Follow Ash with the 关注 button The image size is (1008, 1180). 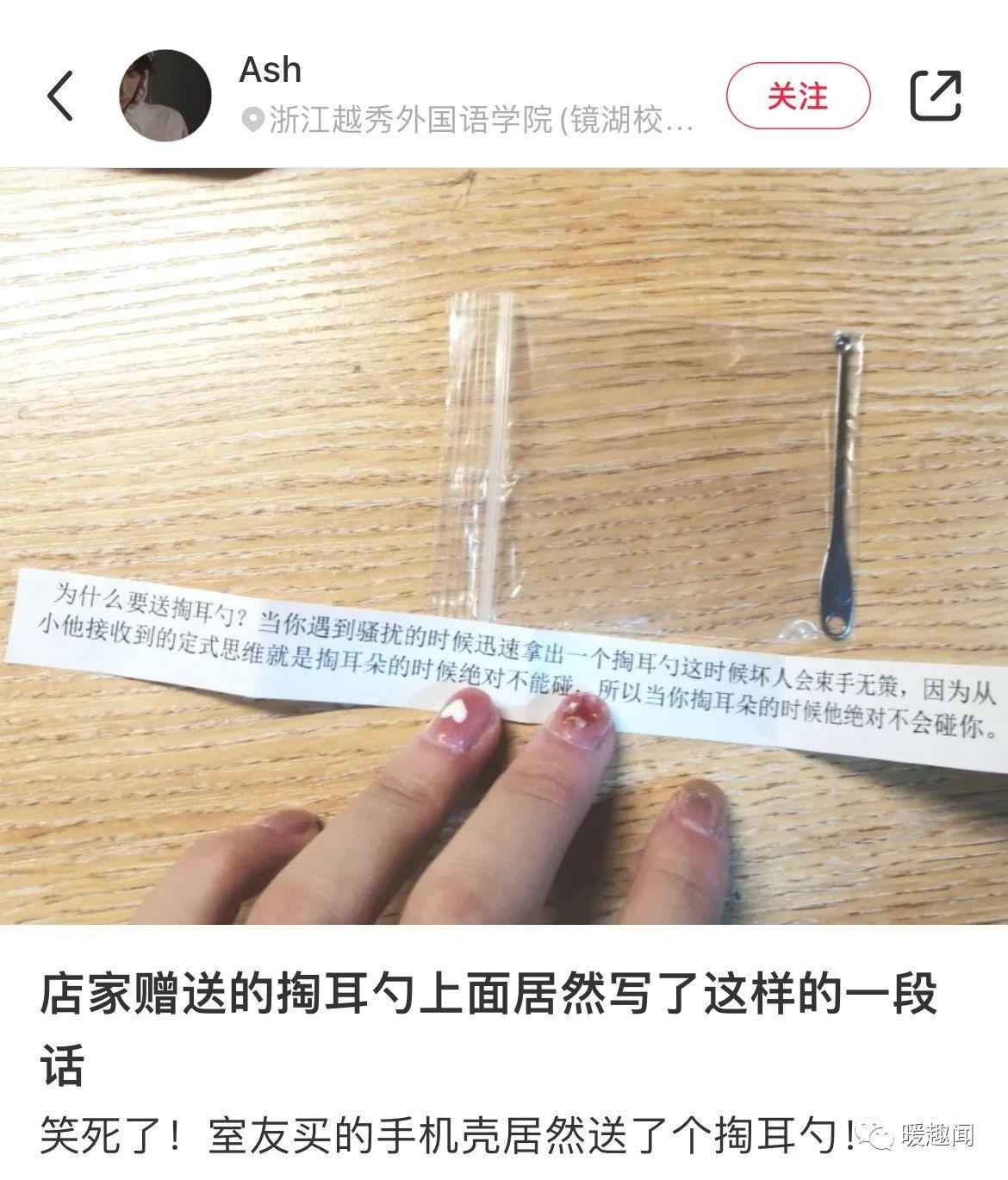tap(798, 96)
